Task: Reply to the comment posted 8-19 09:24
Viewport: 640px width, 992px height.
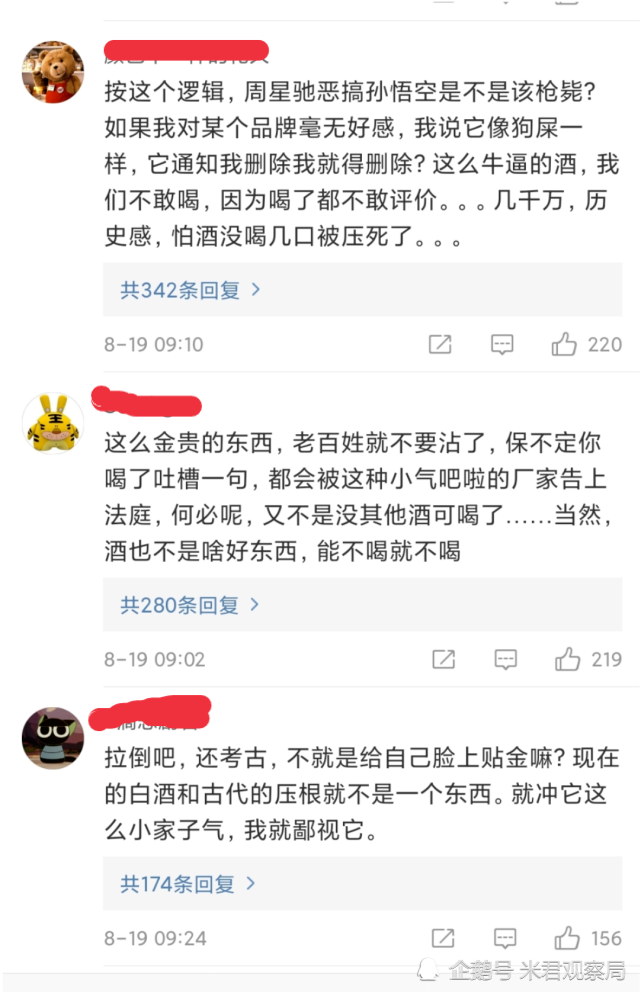Action: (506, 938)
